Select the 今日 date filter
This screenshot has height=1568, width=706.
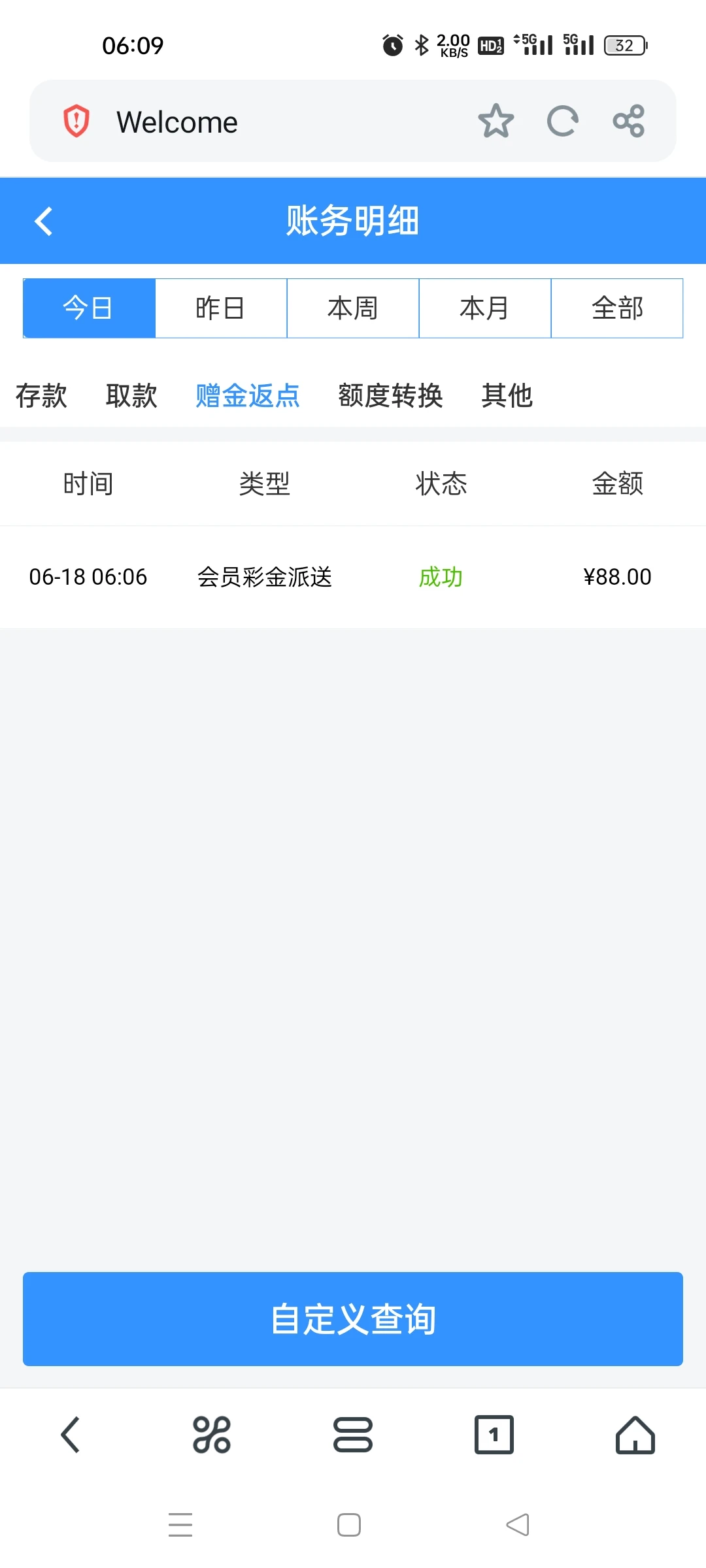point(89,308)
